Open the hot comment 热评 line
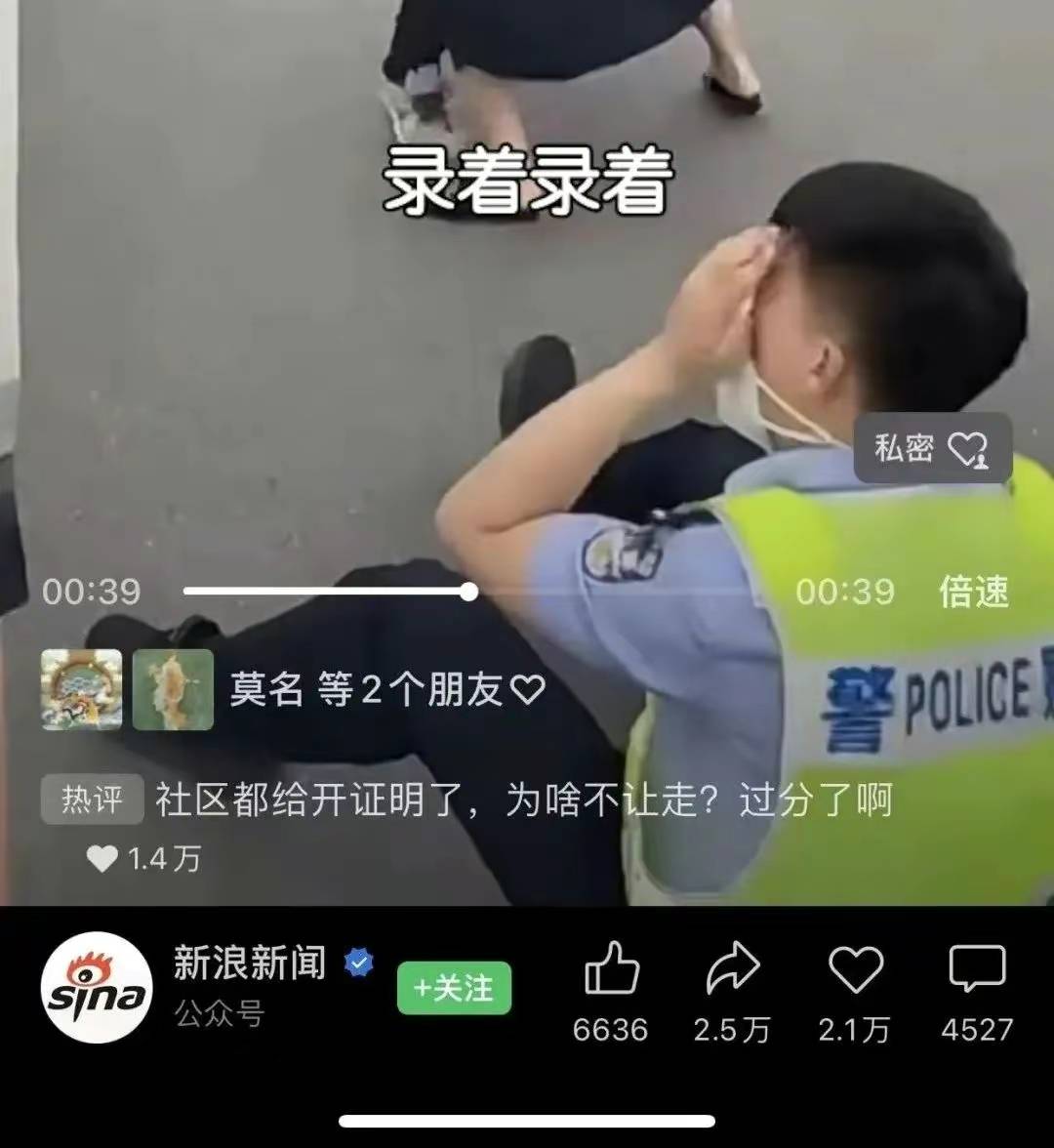Image resolution: width=1054 pixels, height=1148 pixels. coord(523,800)
